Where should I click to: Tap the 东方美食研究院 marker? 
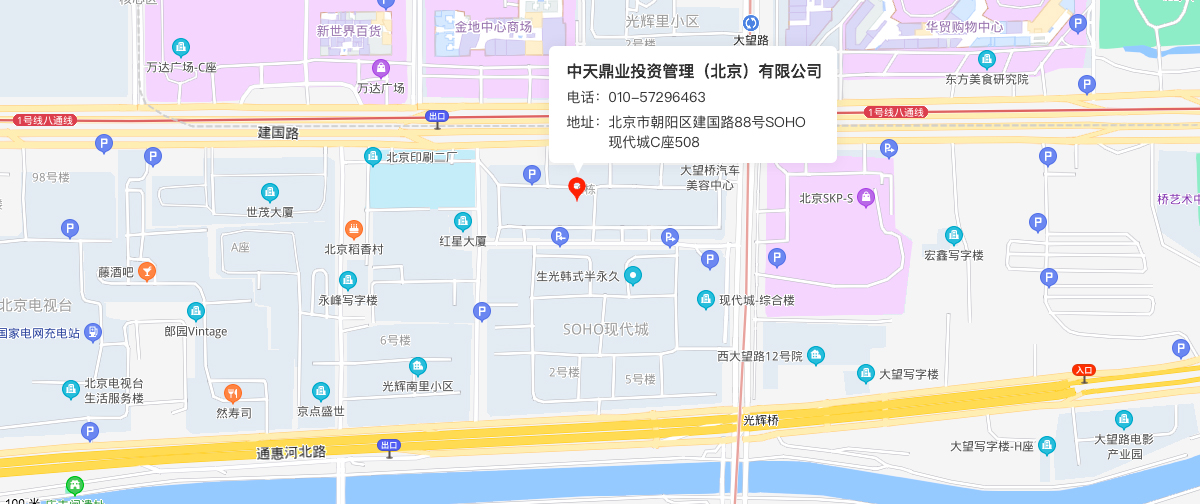tap(987, 60)
